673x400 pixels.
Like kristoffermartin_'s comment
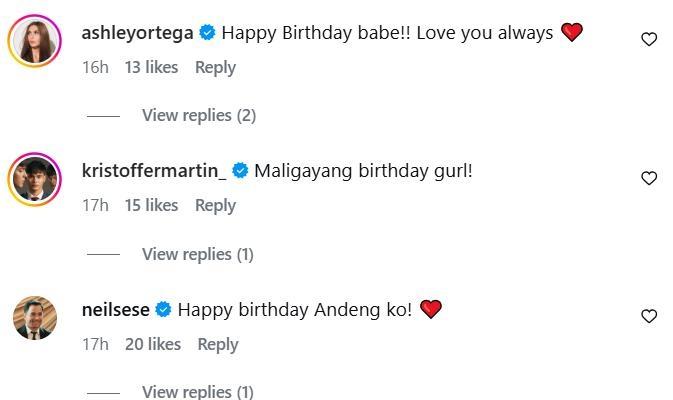click(x=649, y=178)
